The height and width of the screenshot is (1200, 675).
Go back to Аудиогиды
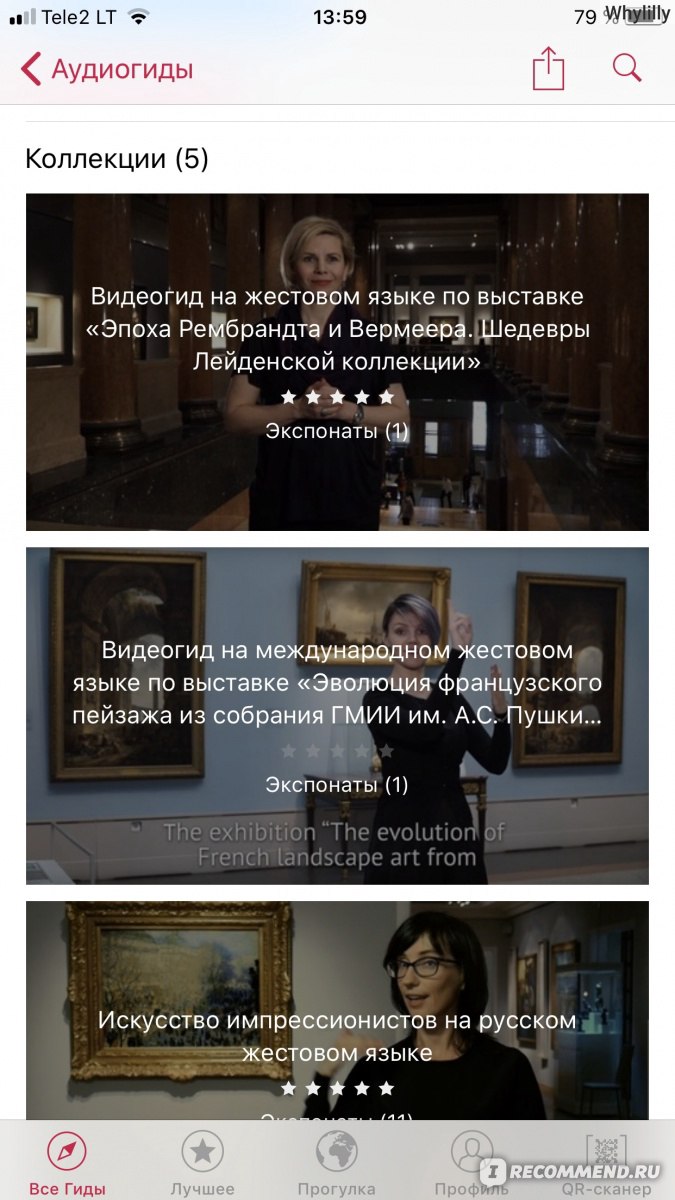tap(106, 70)
